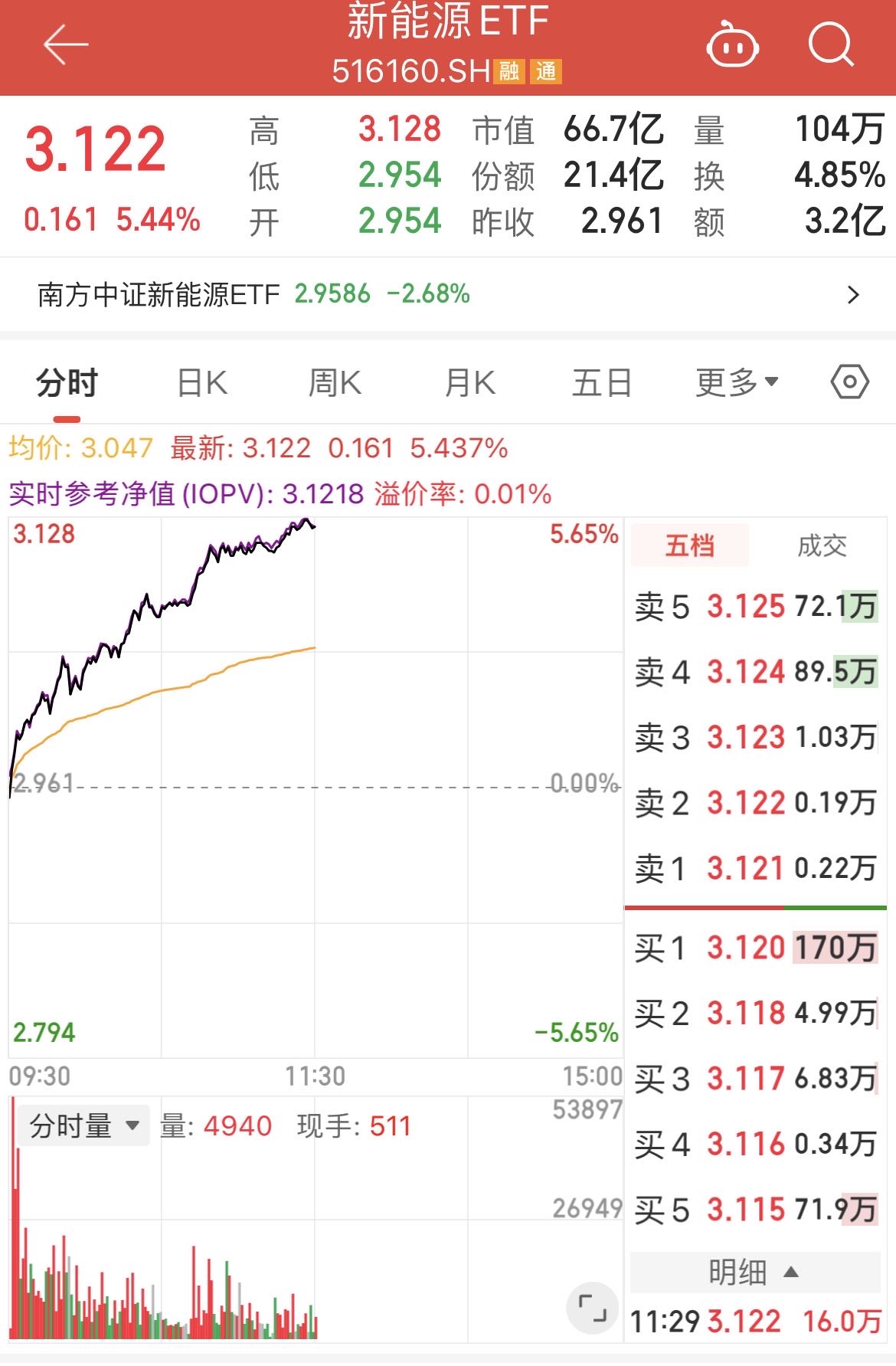Switch to the 日K chart tab
This screenshot has height=1366, width=896.
[202, 382]
